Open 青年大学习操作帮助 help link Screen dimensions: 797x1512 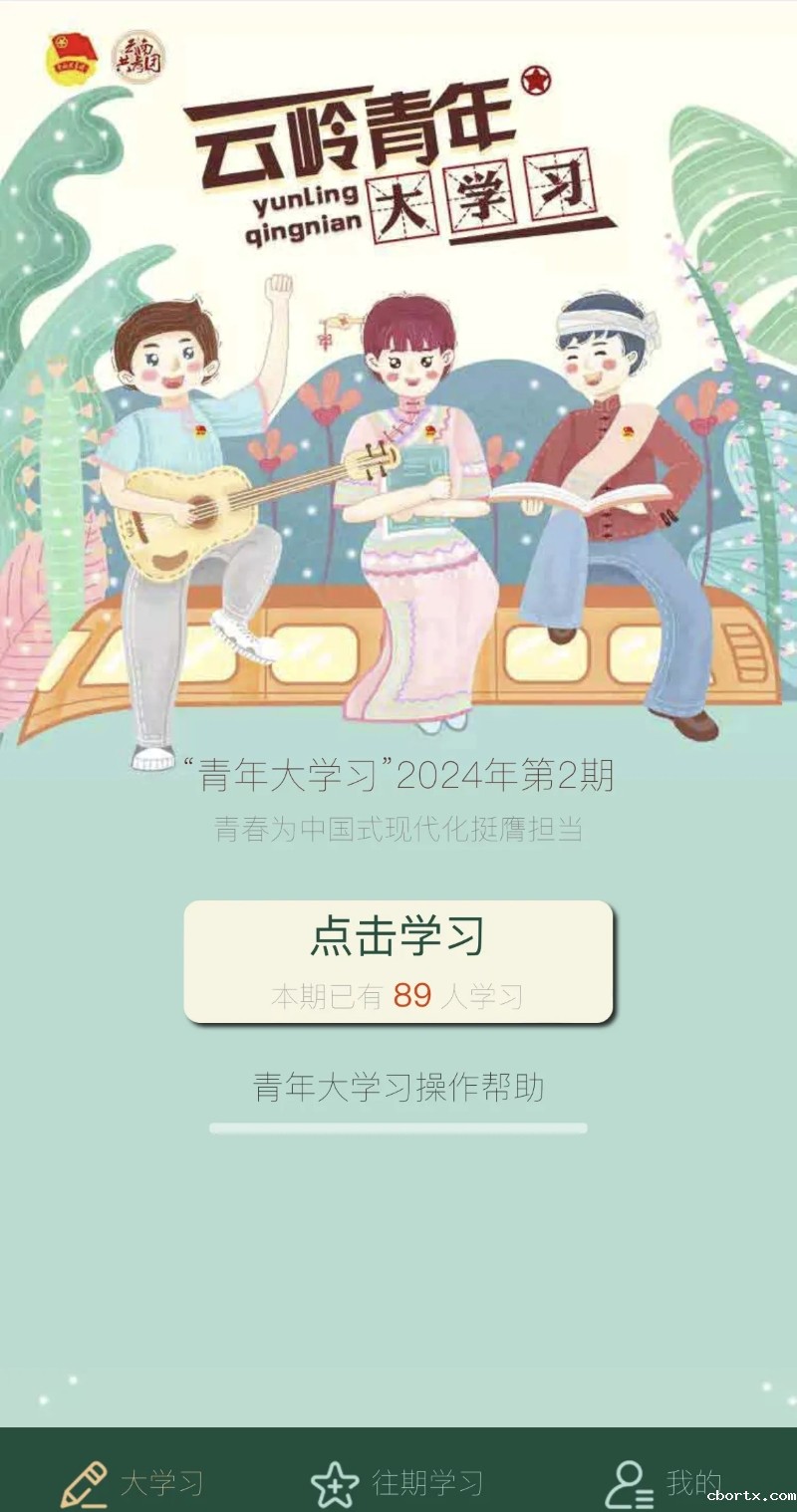tap(398, 1087)
